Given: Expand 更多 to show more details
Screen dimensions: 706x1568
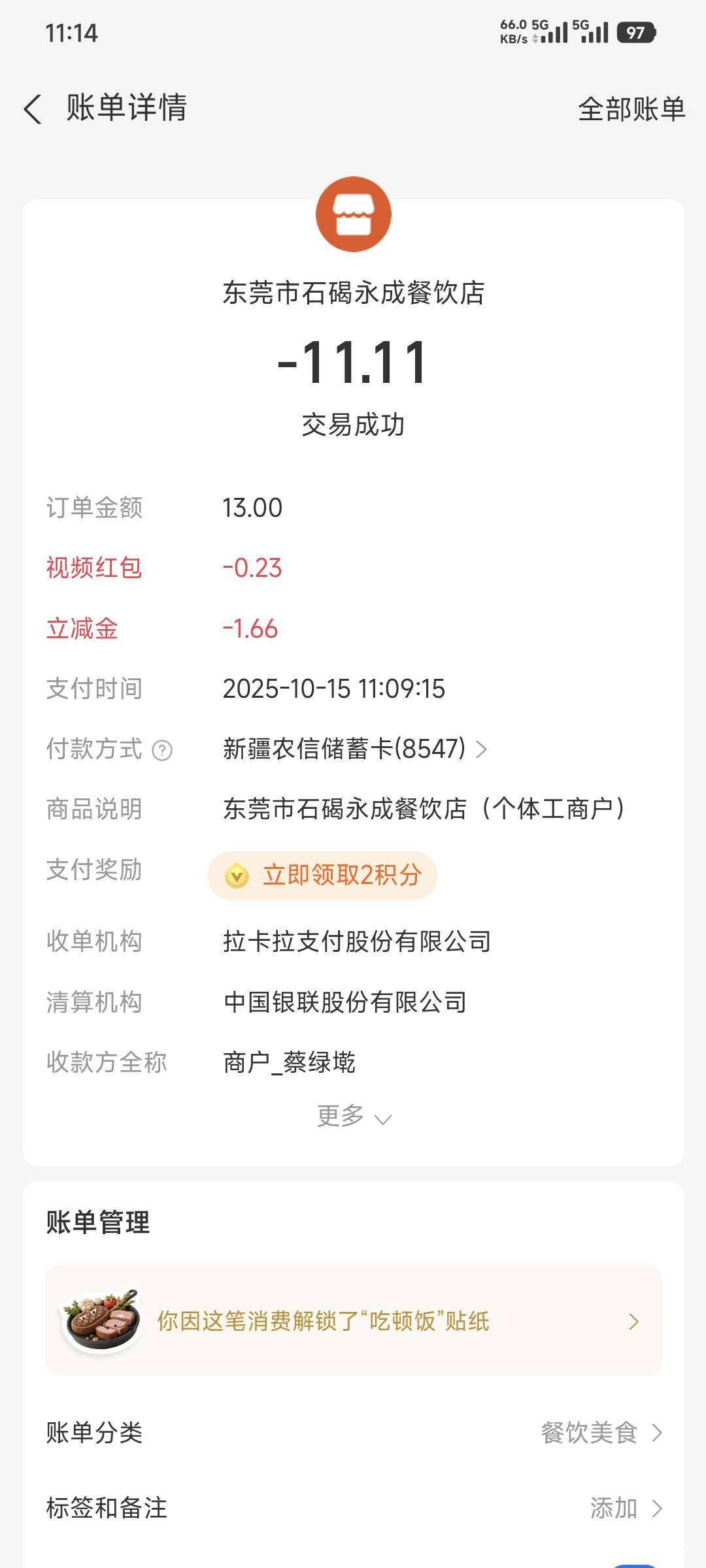Looking at the screenshot, I should (x=354, y=1116).
